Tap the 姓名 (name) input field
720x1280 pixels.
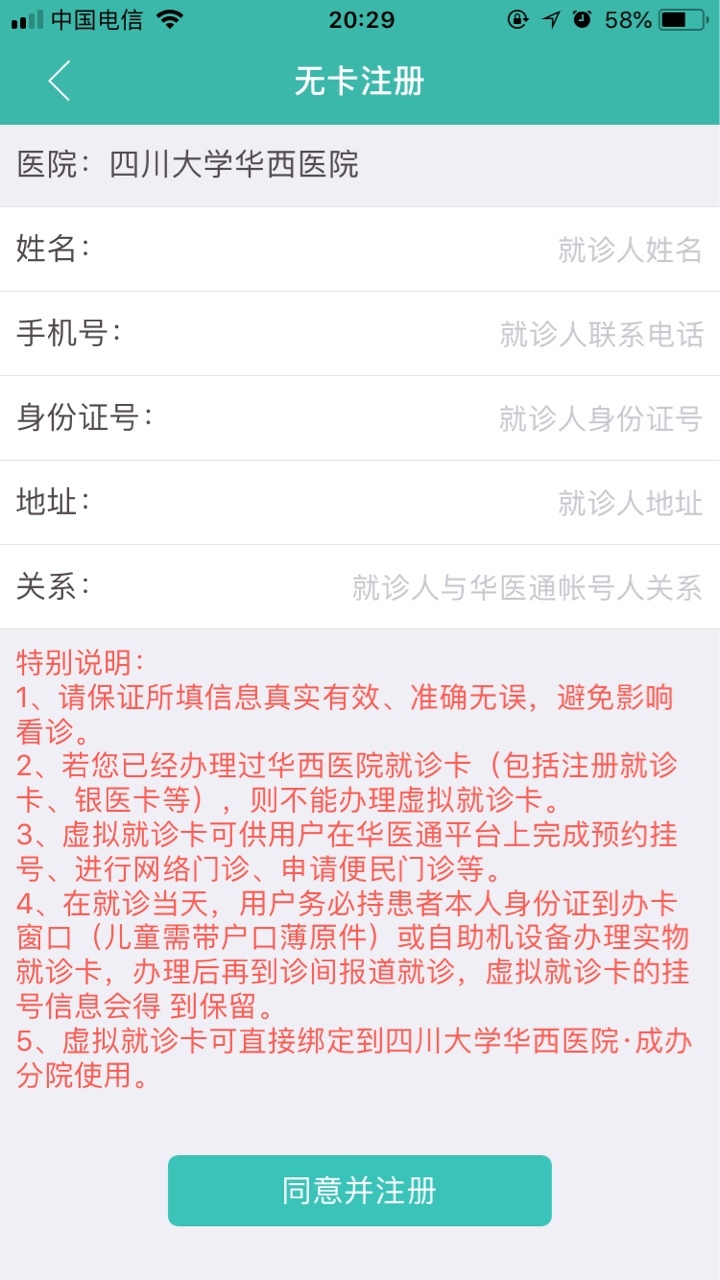[x=360, y=249]
